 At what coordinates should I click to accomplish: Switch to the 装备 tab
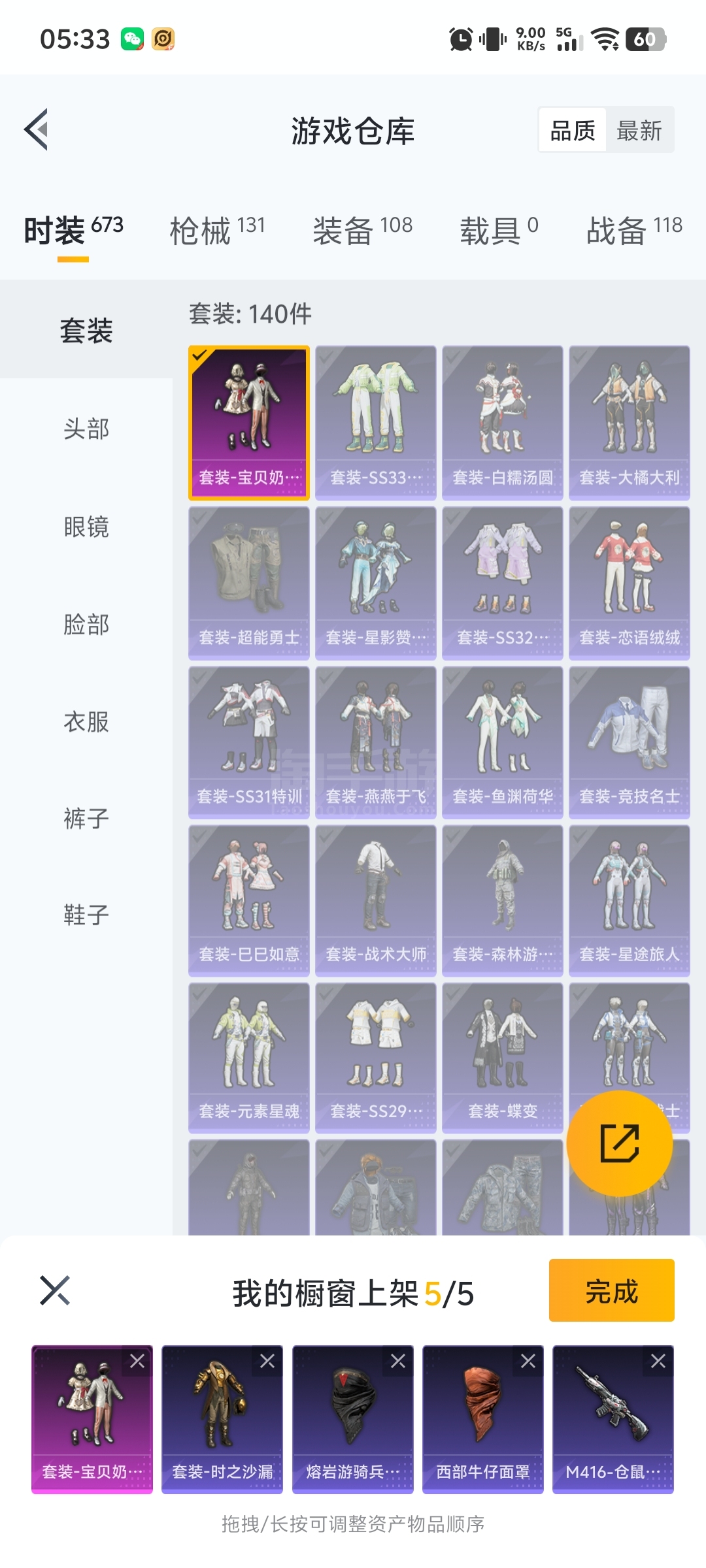coord(362,230)
